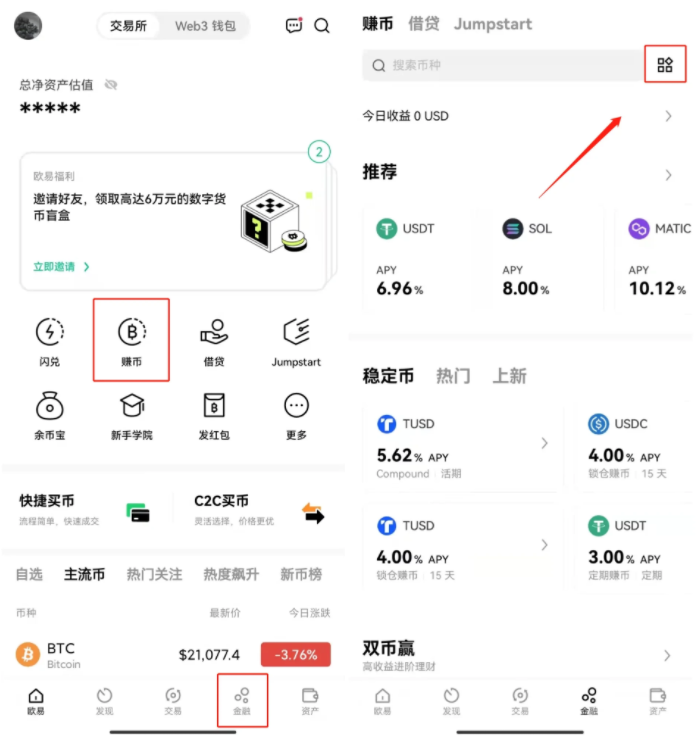The width and height of the screenshot is (696, 743).
Task: Open 余币宝
Action: 50,415
